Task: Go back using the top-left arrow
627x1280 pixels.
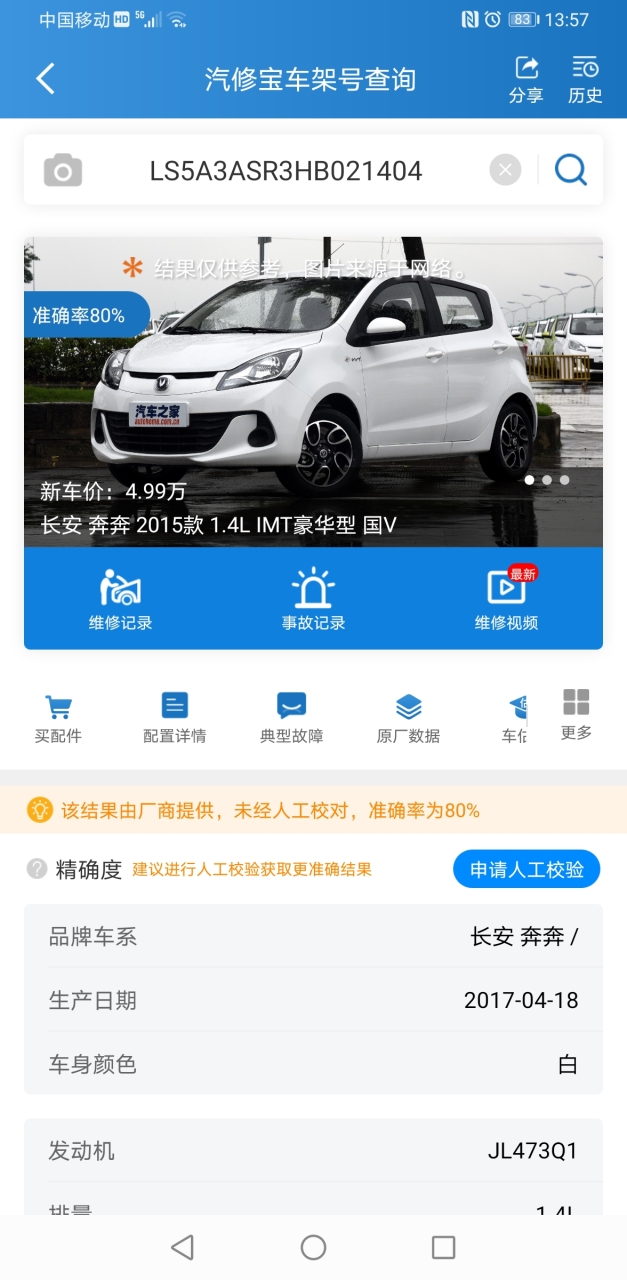Action: [x=45, y=79]
